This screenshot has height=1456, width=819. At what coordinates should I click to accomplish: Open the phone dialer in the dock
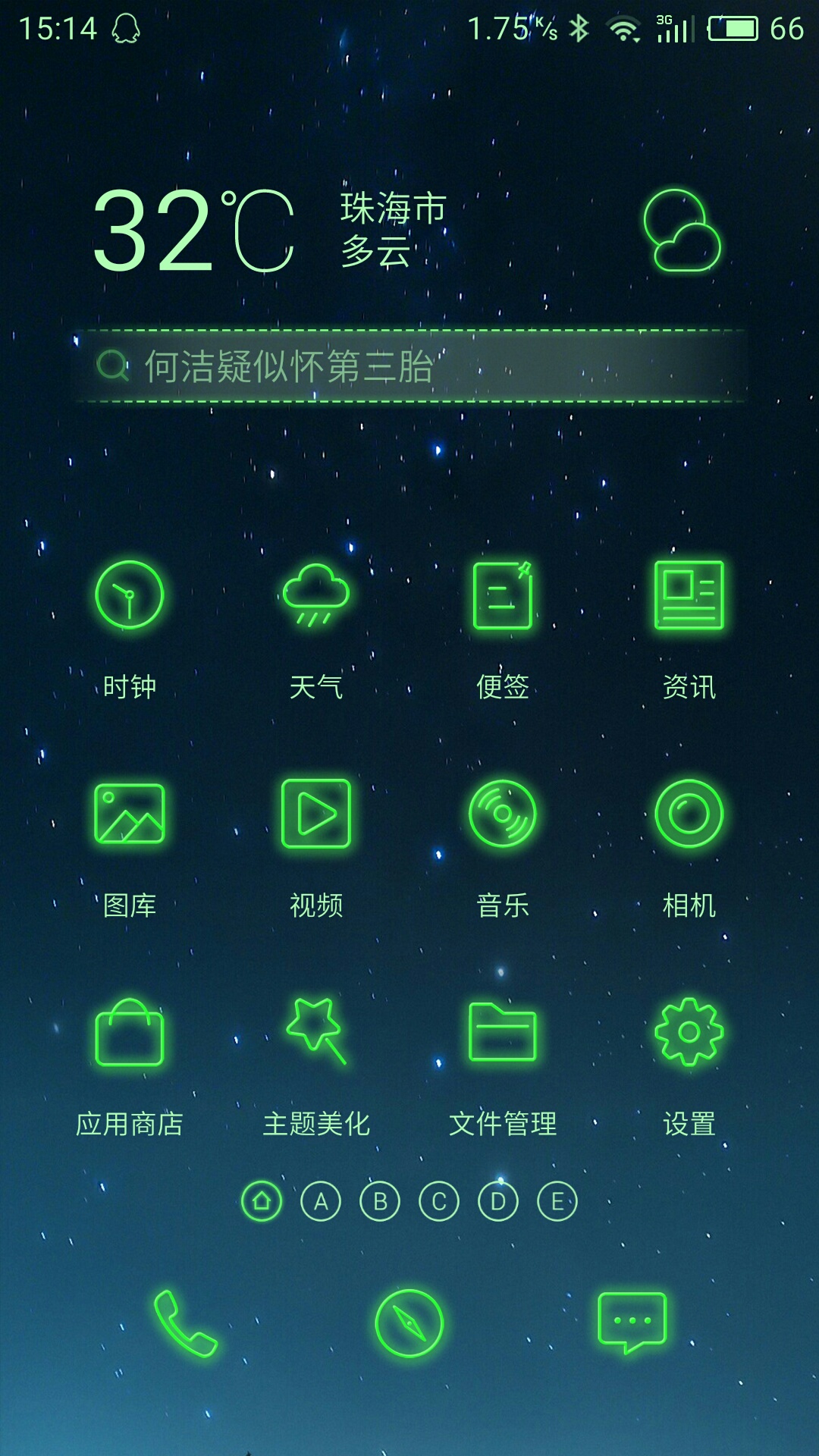tap(186, 1323)
